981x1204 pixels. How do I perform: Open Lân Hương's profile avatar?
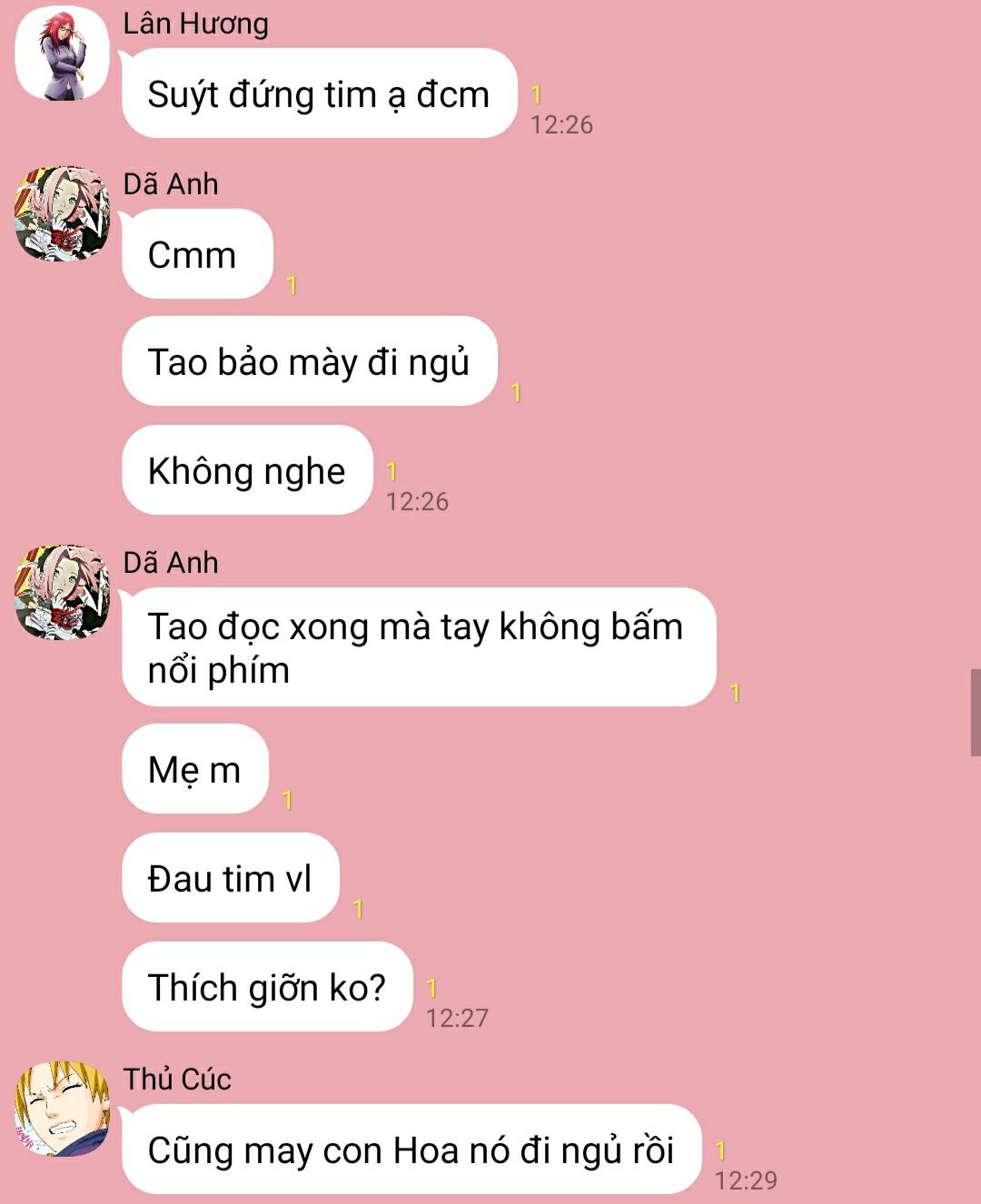pos(62,54)
